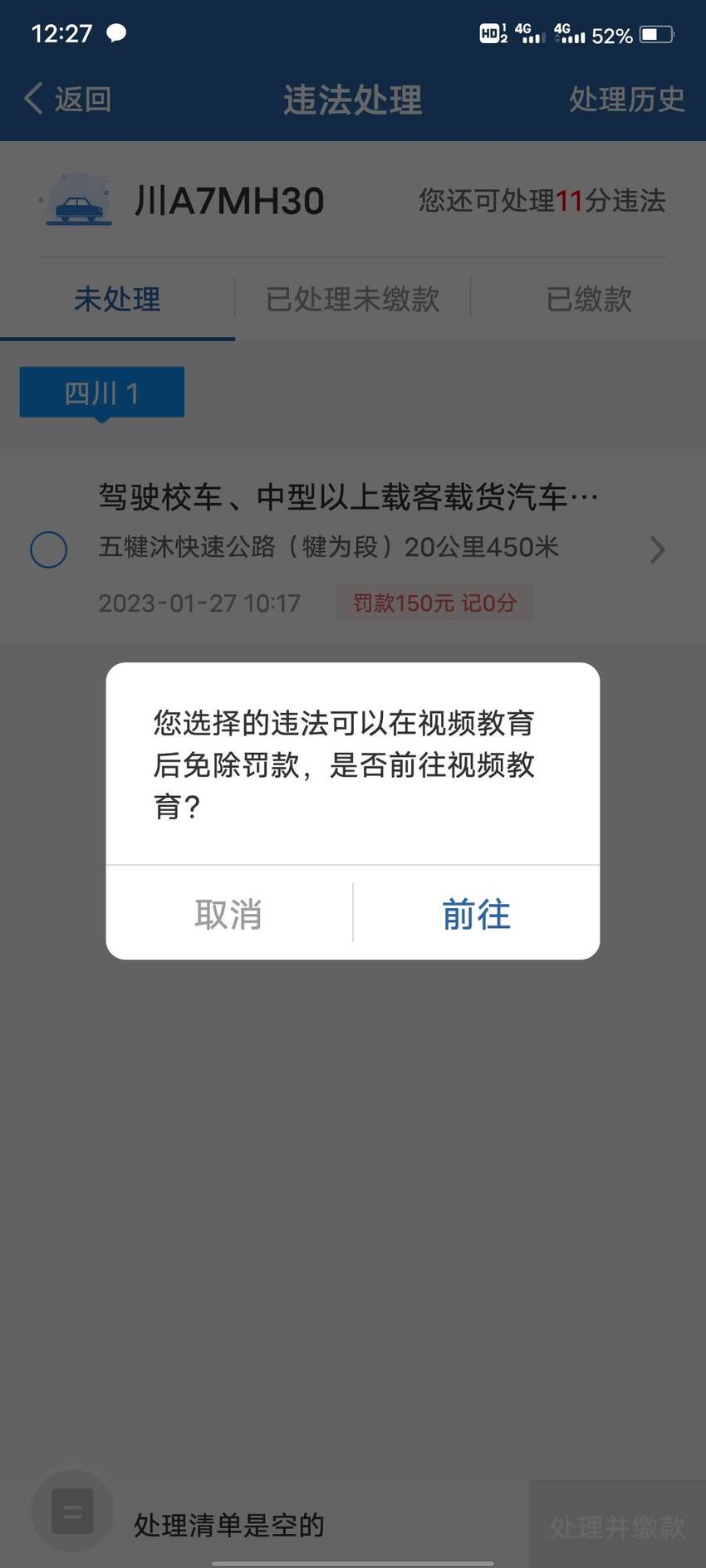
Task: Select the radio circle for the 五犍沐快速公路 violation
Action: pos(49,550)
